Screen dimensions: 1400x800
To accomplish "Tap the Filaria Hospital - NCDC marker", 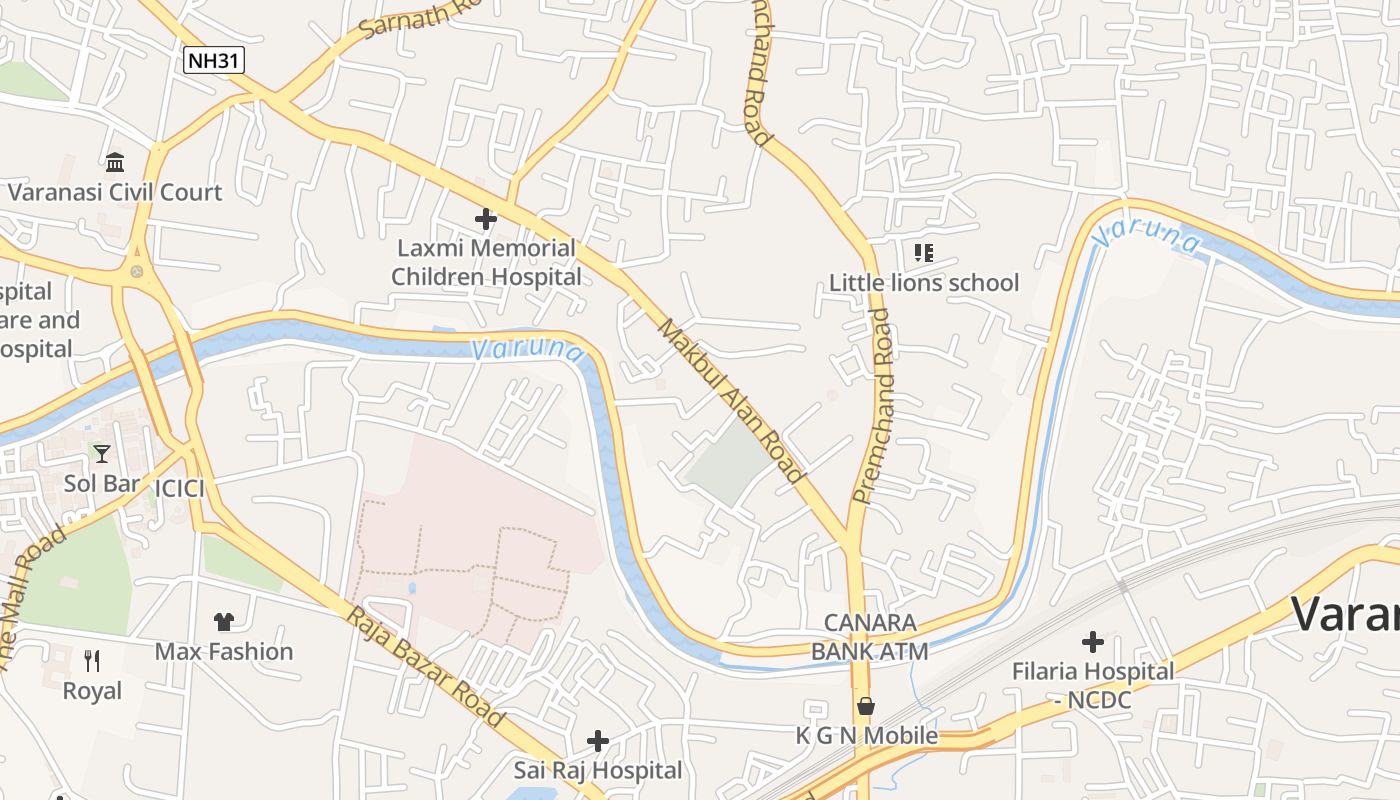I will 1093,641.
